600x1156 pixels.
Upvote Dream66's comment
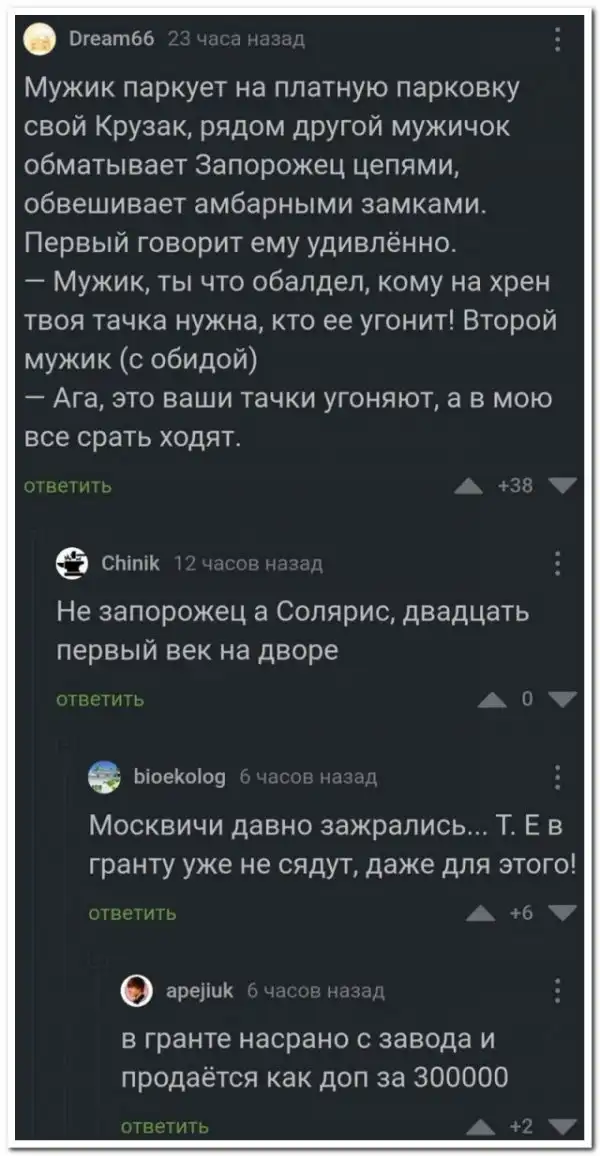pyautogui.click(x=467, y=486)
